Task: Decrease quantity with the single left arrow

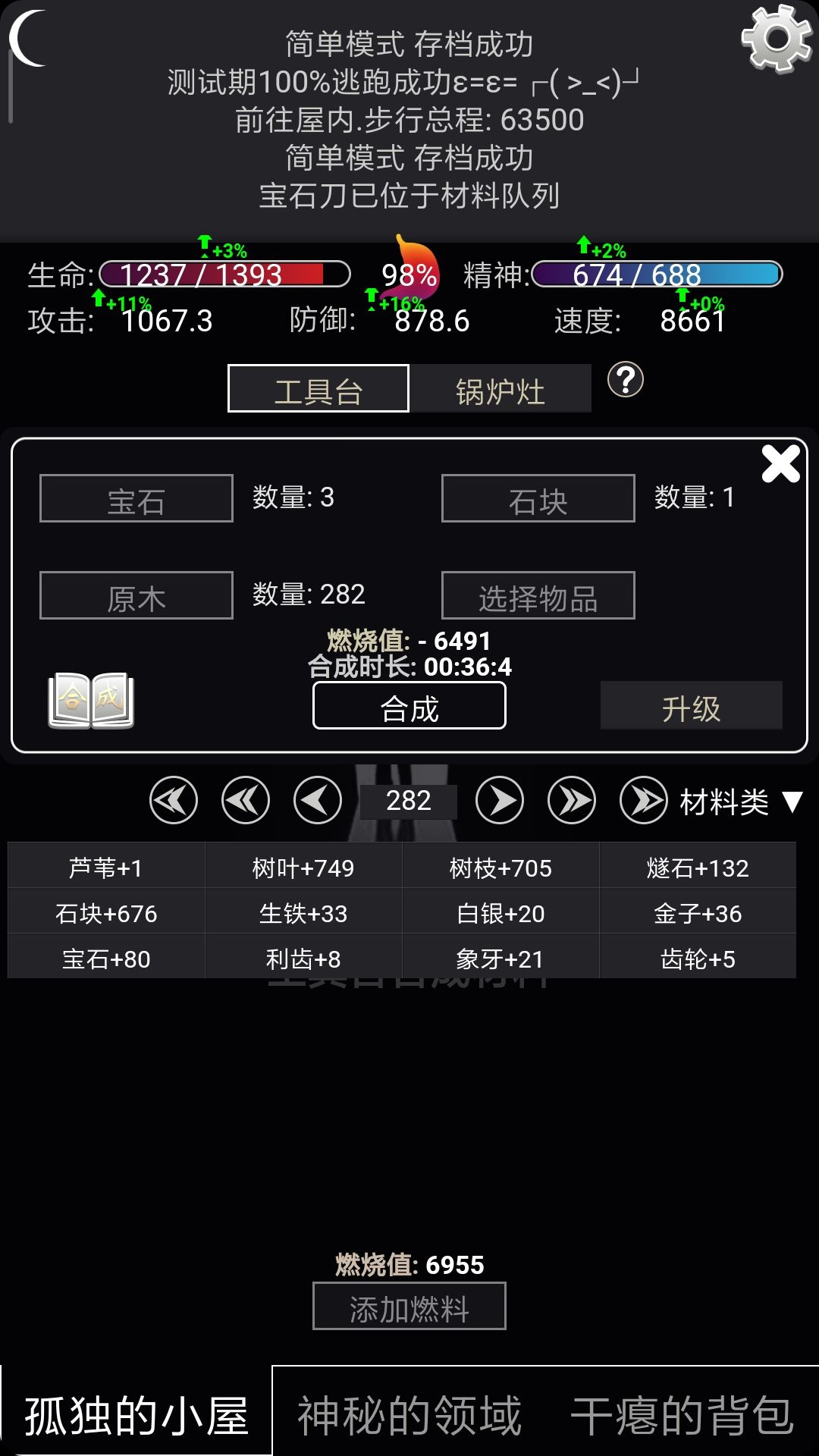Action: pyautogui.click(x=318, y=800)
